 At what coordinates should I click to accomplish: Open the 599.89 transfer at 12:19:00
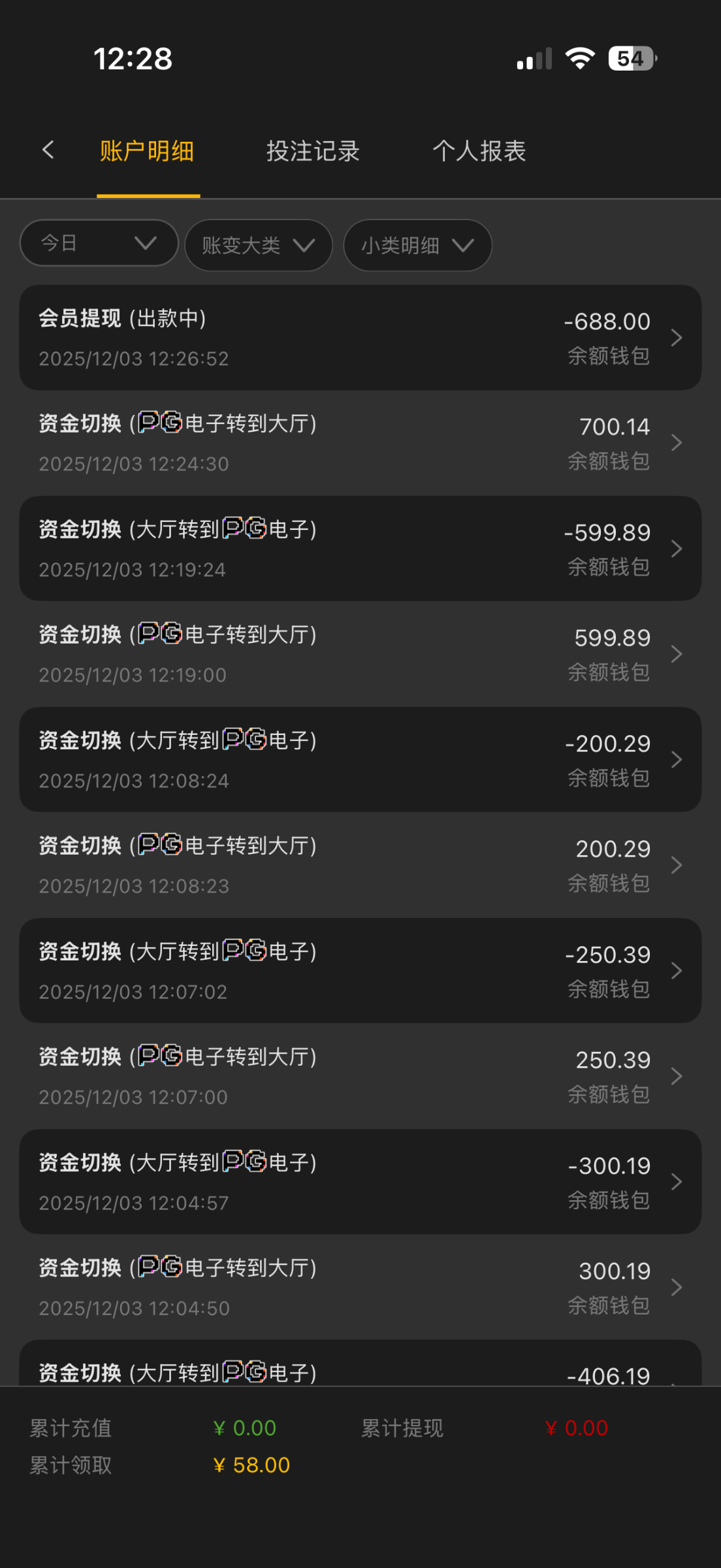coord(360,653)
